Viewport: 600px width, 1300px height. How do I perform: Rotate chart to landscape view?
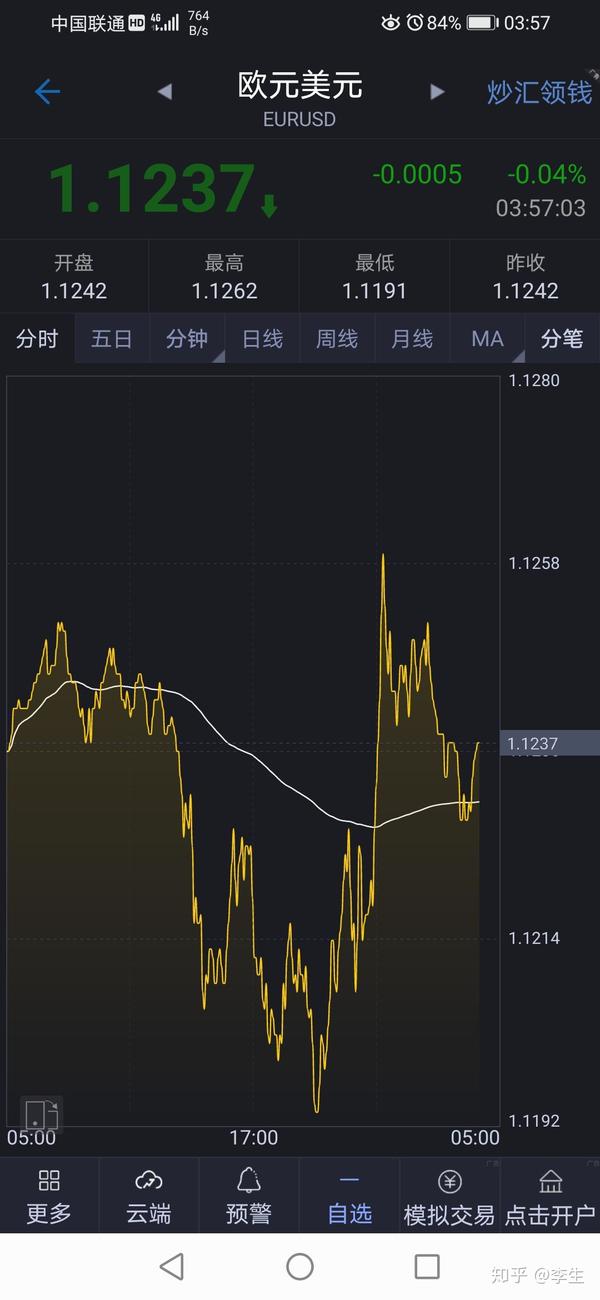point(41,1114)
